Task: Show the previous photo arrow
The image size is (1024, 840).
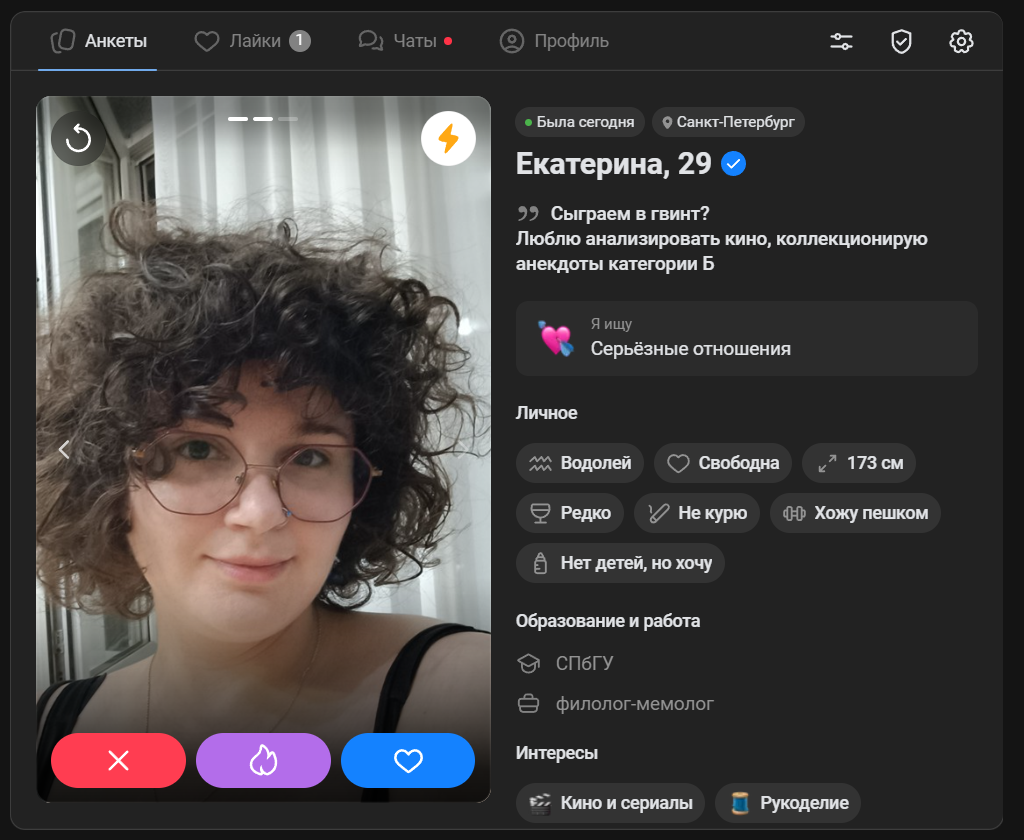Action: pos(64,450)
